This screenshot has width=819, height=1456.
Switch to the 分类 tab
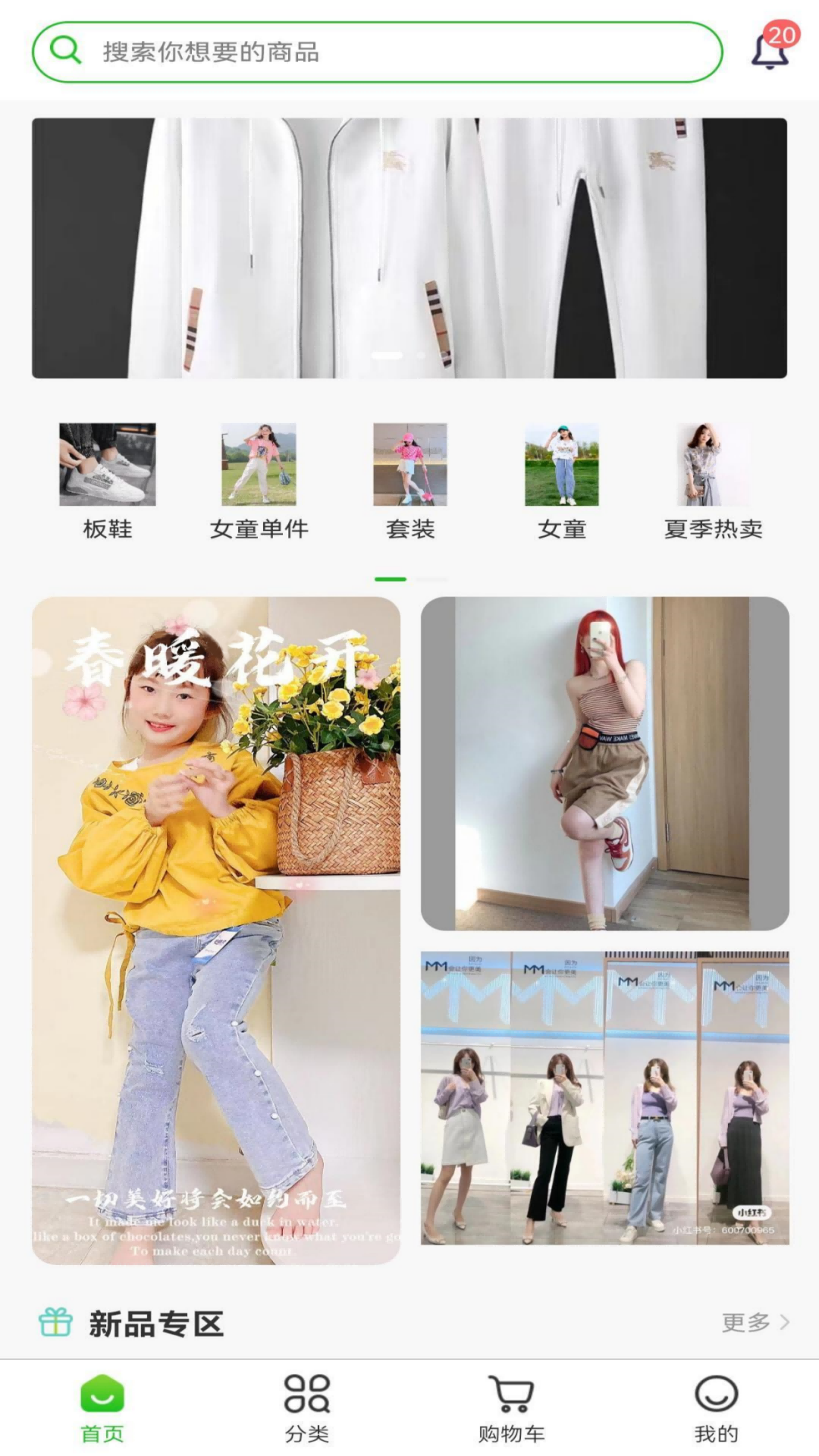(x=307, y=1407)
